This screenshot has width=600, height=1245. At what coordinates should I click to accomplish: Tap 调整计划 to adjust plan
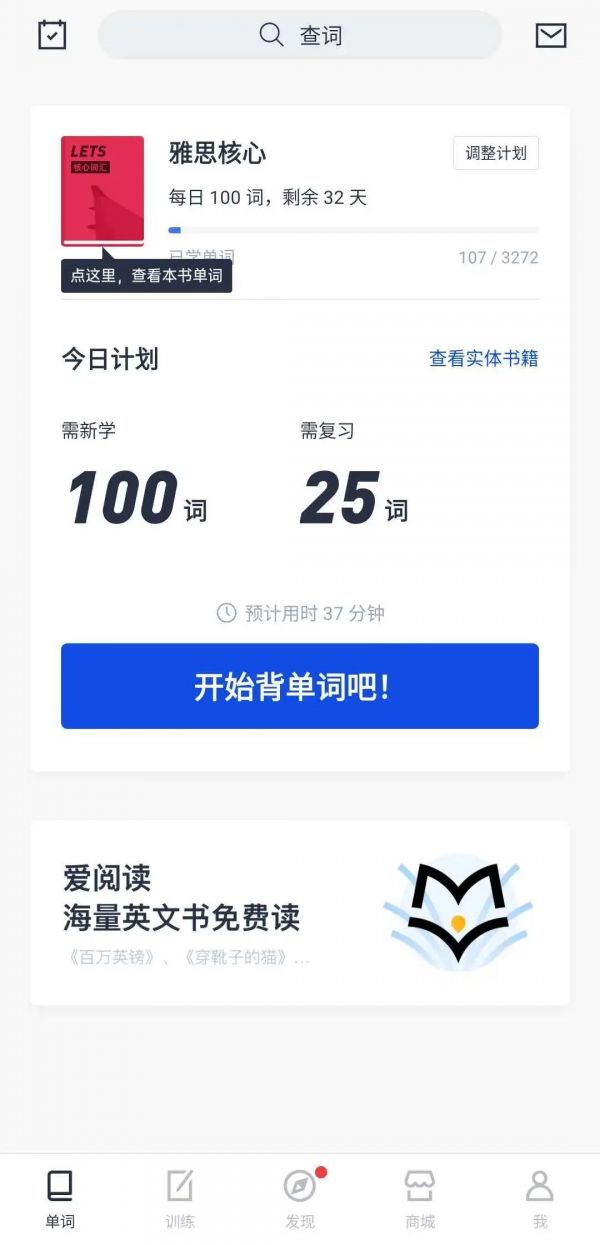coord(496,154)
